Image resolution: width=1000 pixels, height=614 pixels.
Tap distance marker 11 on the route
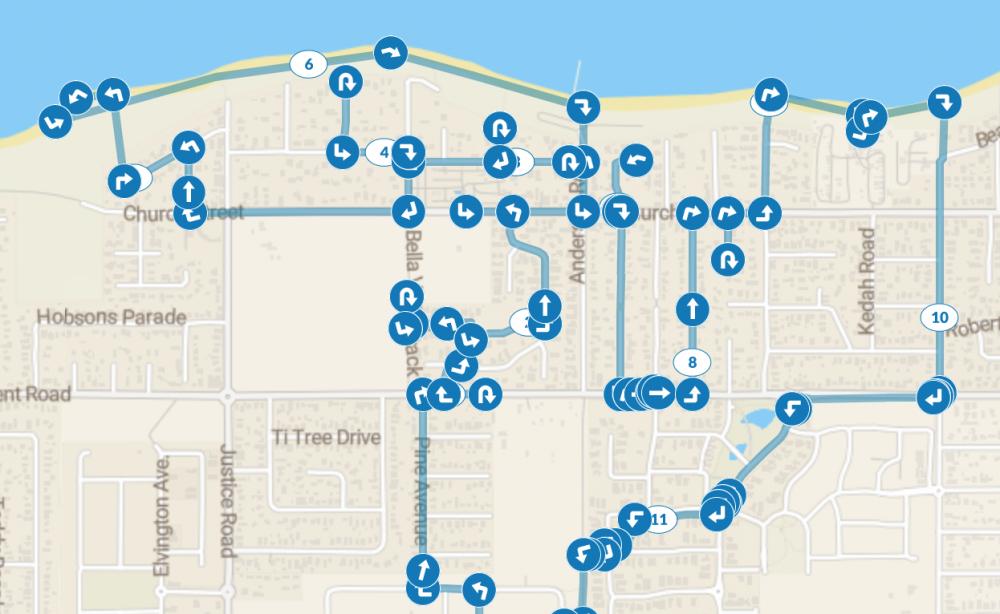(x=661, y=519)
